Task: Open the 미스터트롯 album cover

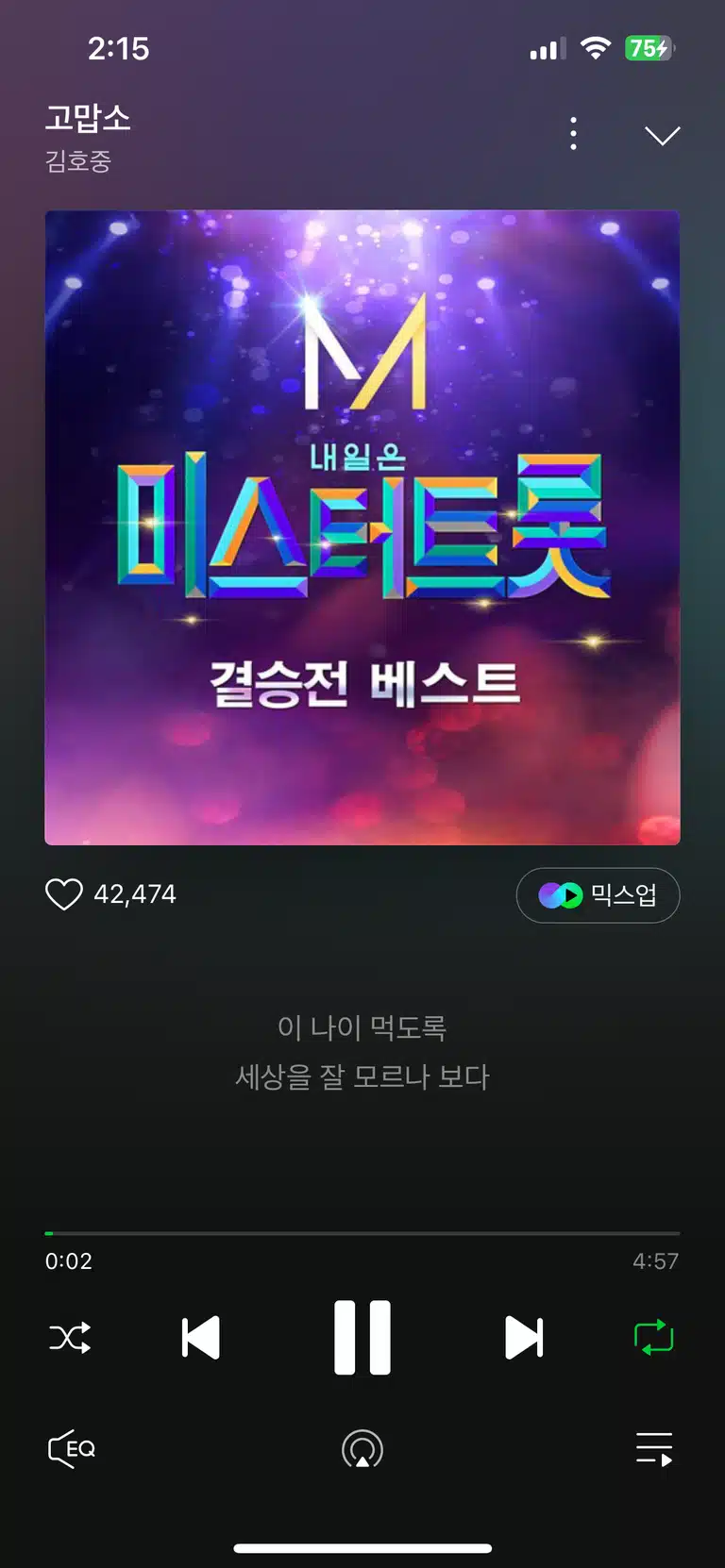Action: tap(362, 527)
